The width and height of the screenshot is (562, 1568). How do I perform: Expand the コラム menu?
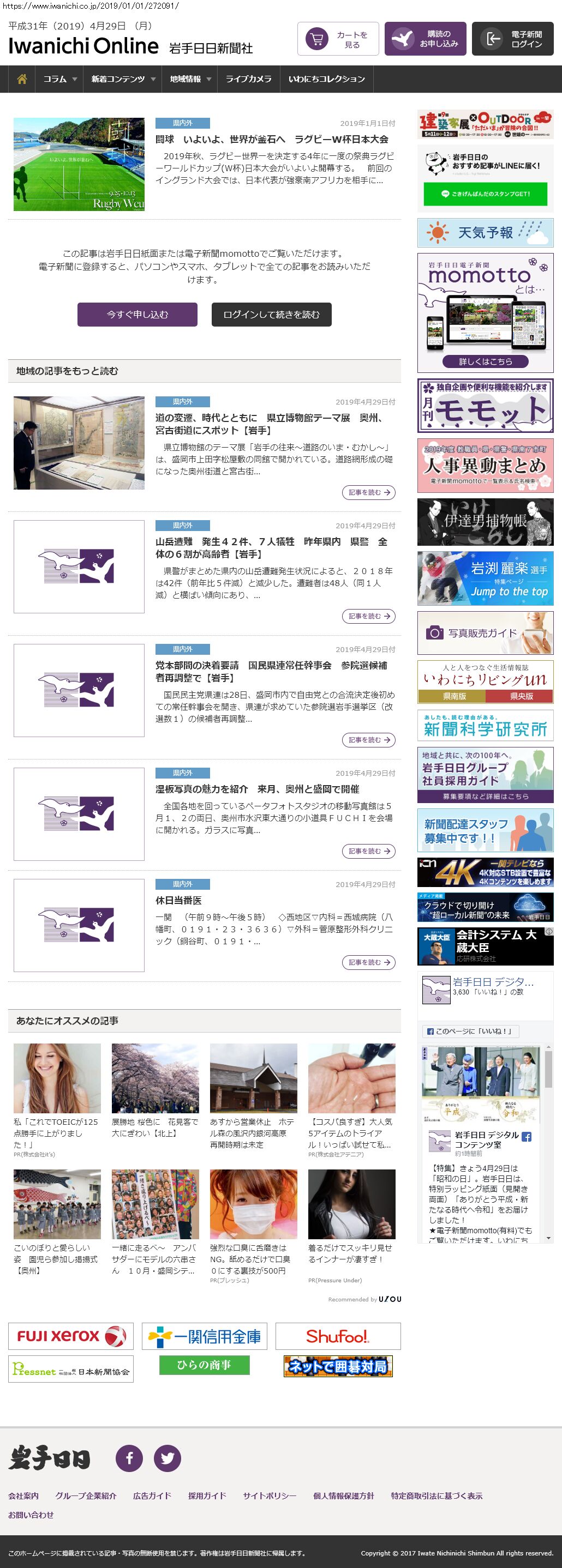[x=59, y=79]
